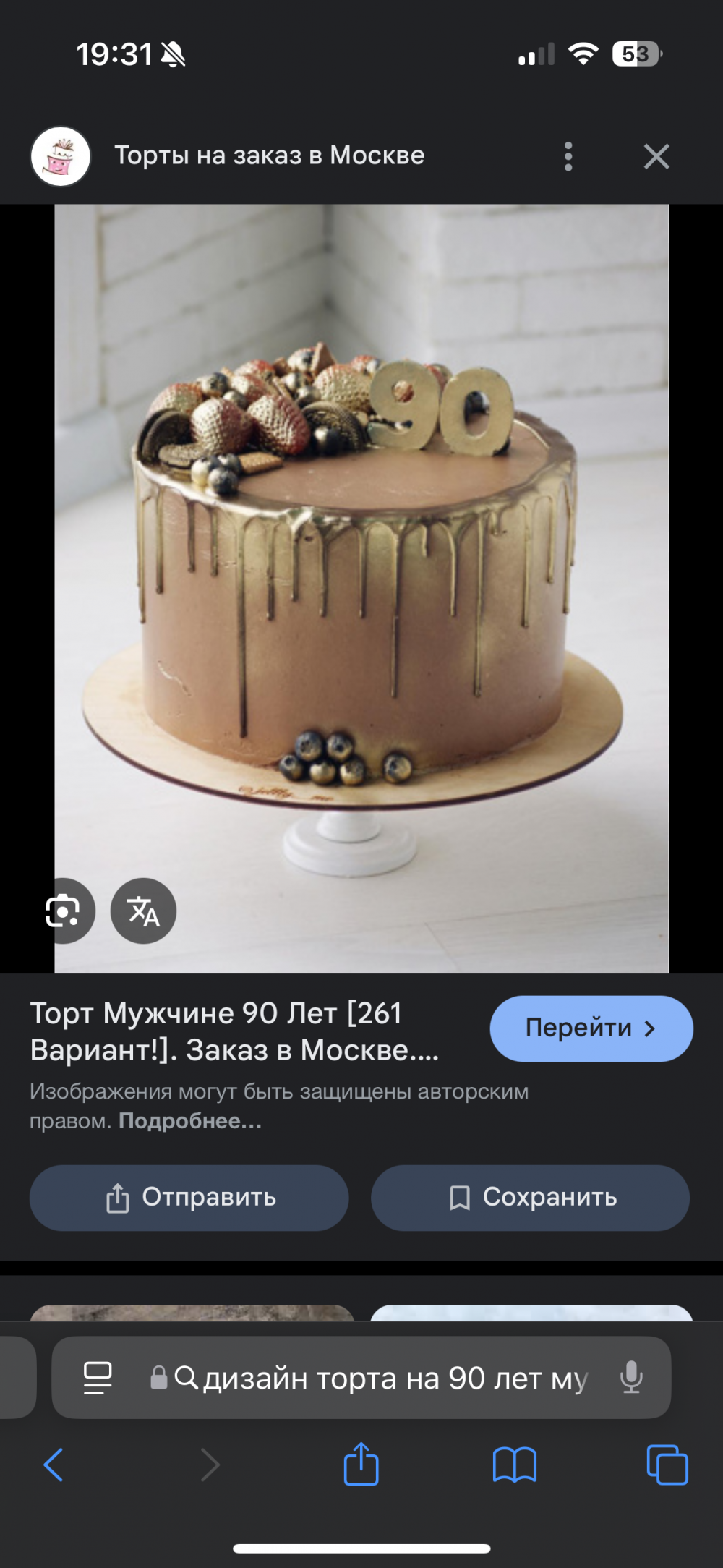Open the three-dot overflow menu

(568, 156)
